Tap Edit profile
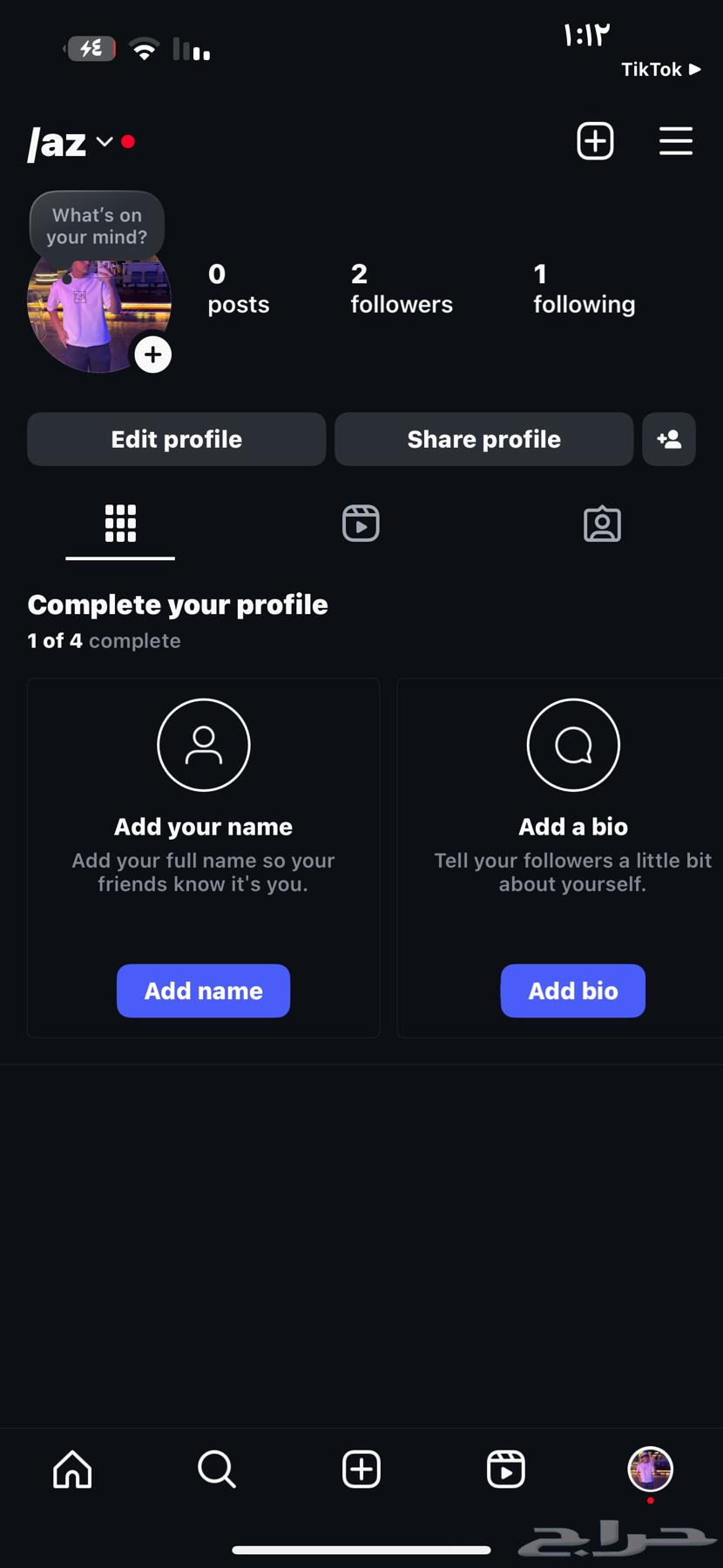The width and height of the screenshot is (723, 1568). click(176, 439)
